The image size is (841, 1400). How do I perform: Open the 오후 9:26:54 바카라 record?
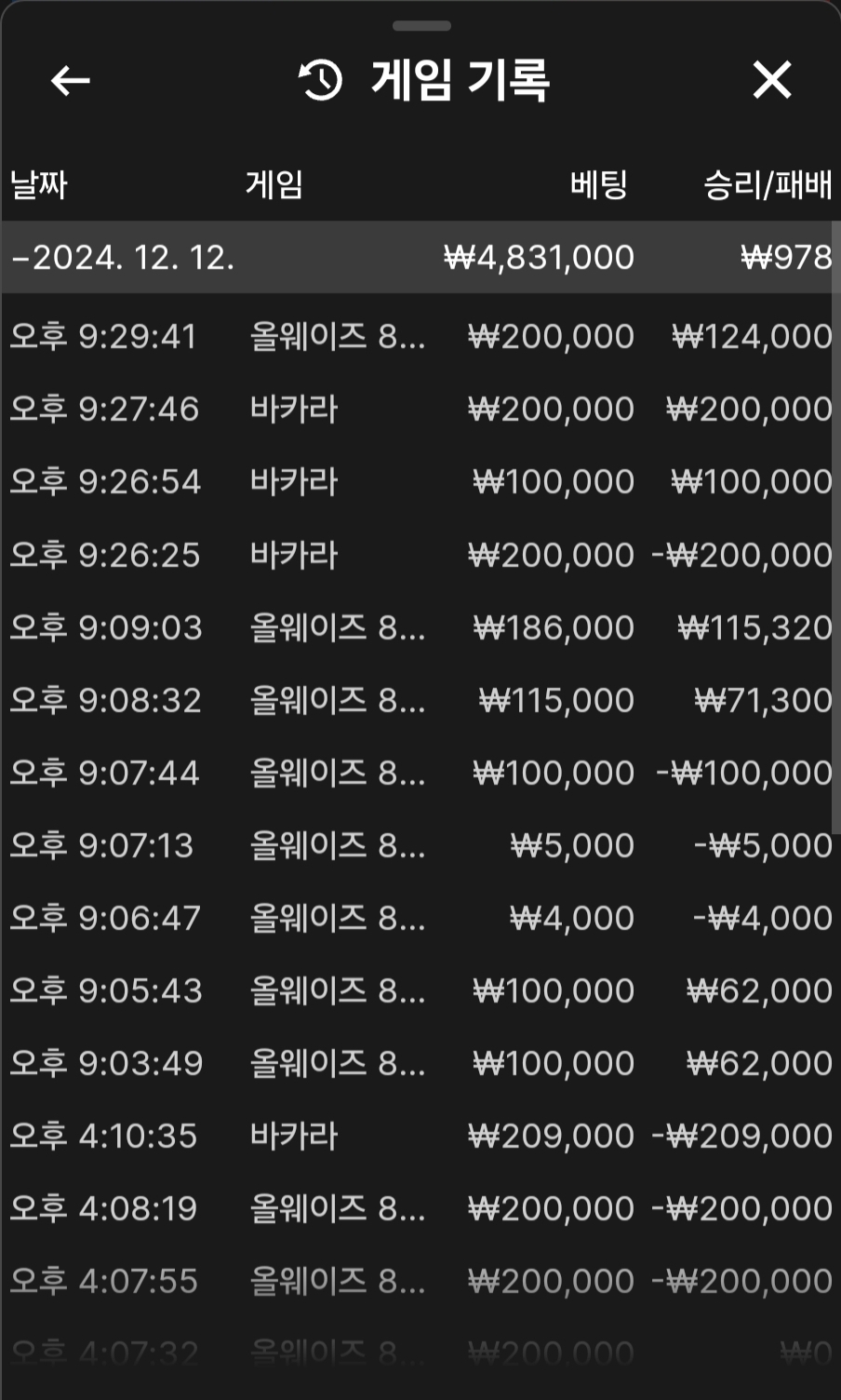coord(420,481)
